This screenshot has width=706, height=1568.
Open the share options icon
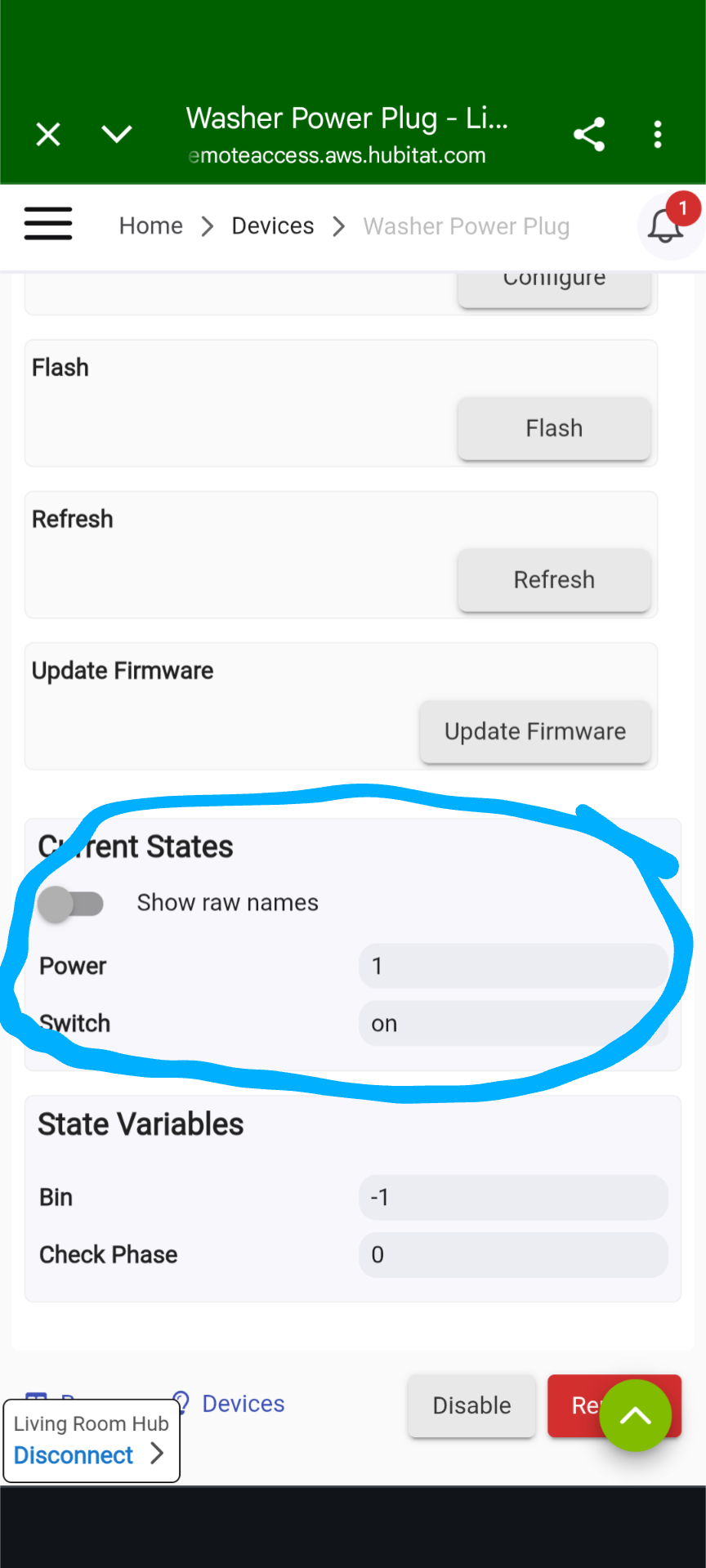pos(588,134)
